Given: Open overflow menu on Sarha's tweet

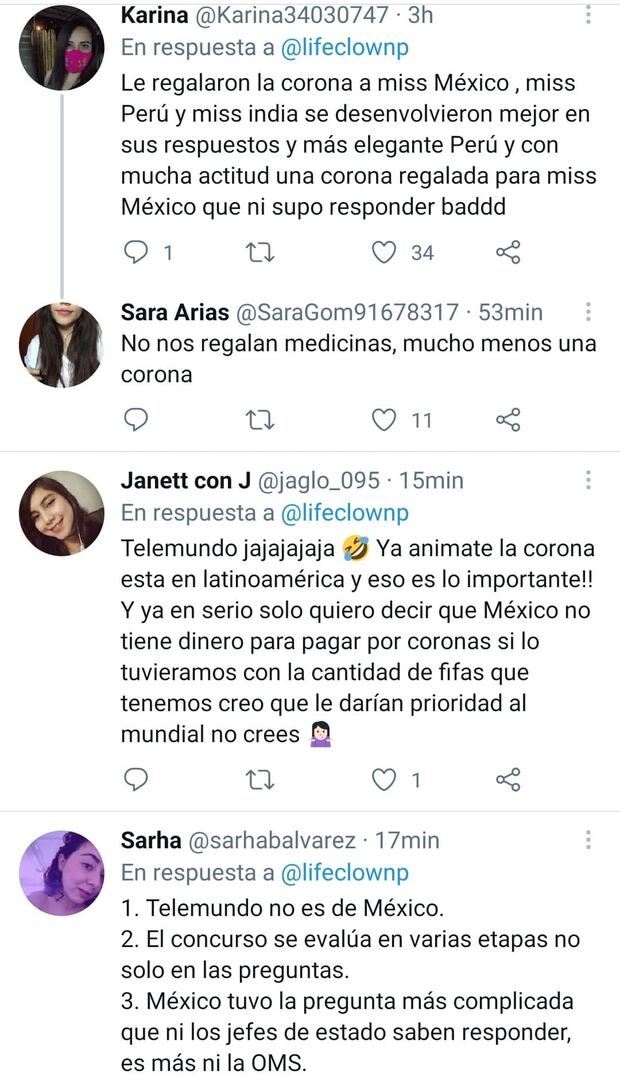Looking at the screenshot, I should point(588,840).
